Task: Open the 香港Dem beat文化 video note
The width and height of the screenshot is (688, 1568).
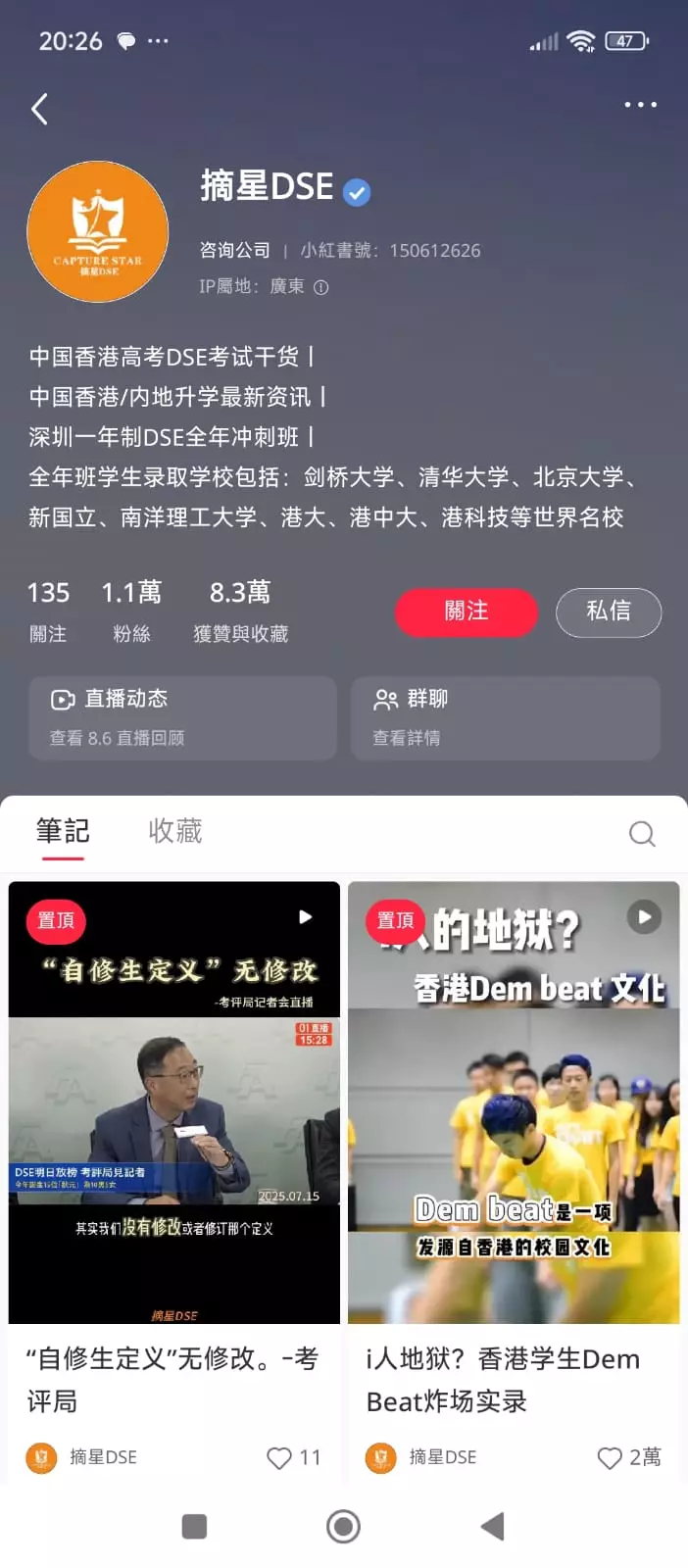Action: tap(514, 1102)
